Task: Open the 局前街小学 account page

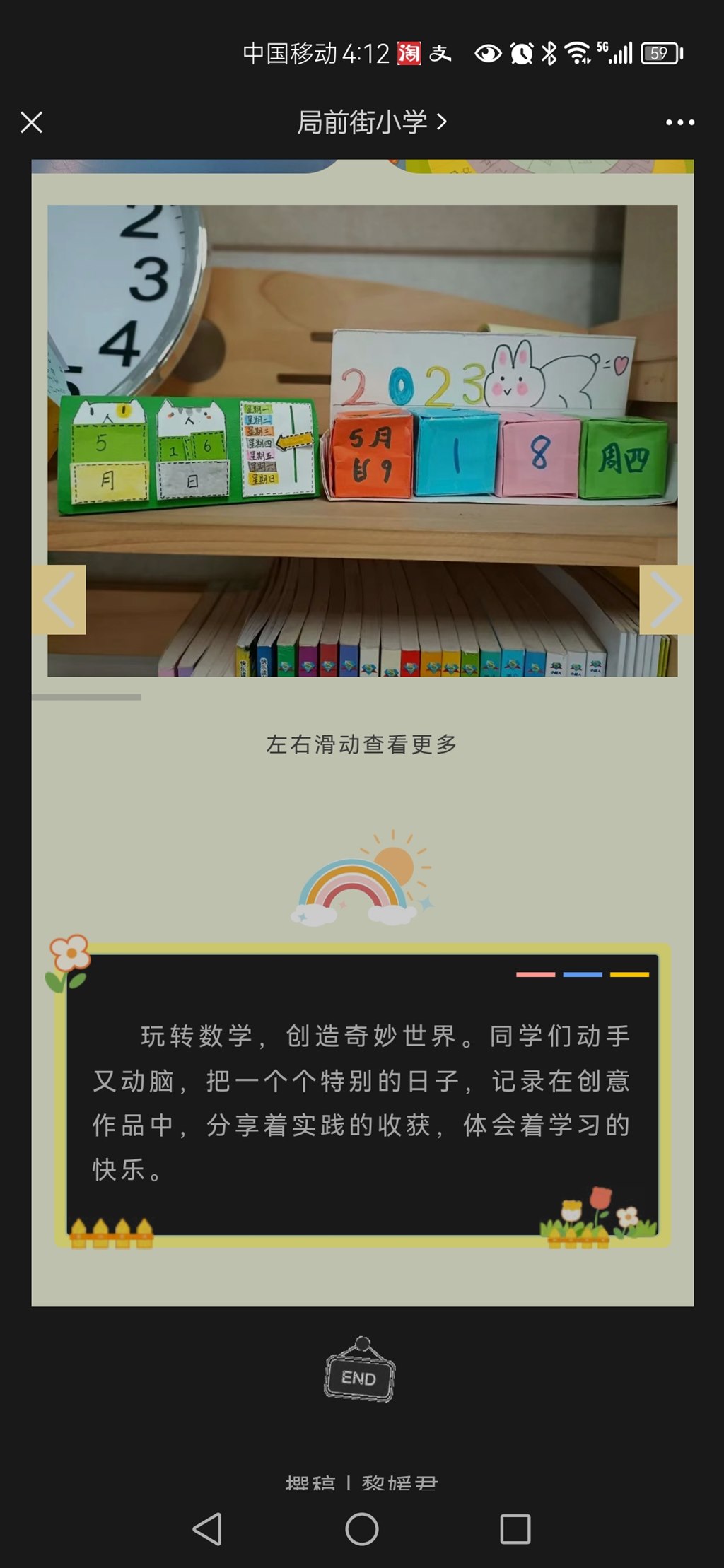Action: pyautogui.click(x=370, y=122)
